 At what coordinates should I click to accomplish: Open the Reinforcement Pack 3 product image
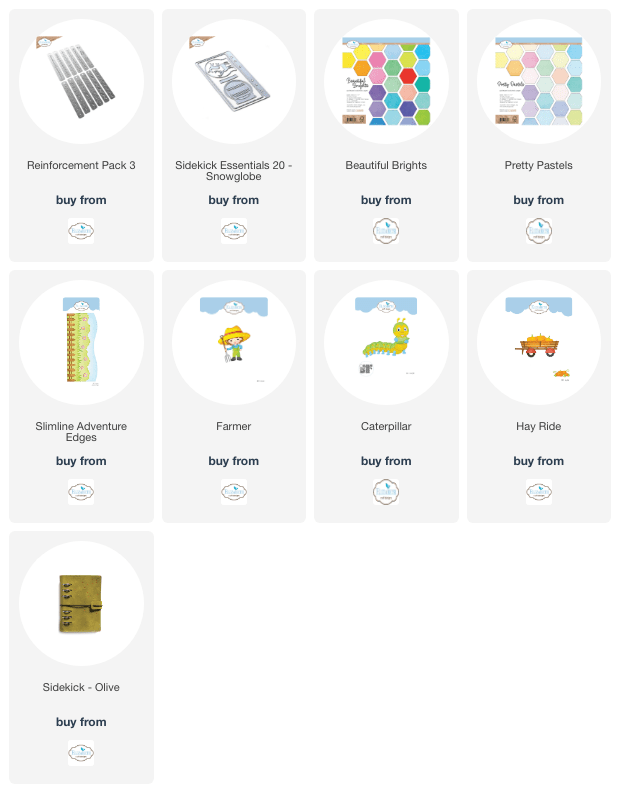coord(81,81)
